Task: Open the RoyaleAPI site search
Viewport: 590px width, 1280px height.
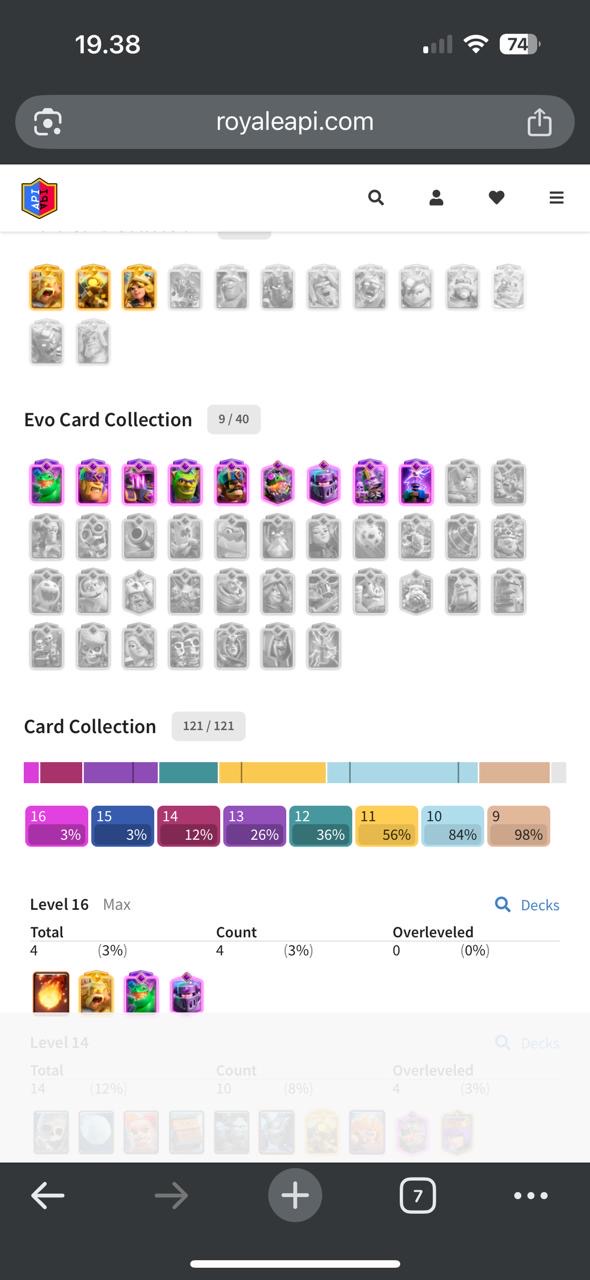Action: tap(376, 198)
